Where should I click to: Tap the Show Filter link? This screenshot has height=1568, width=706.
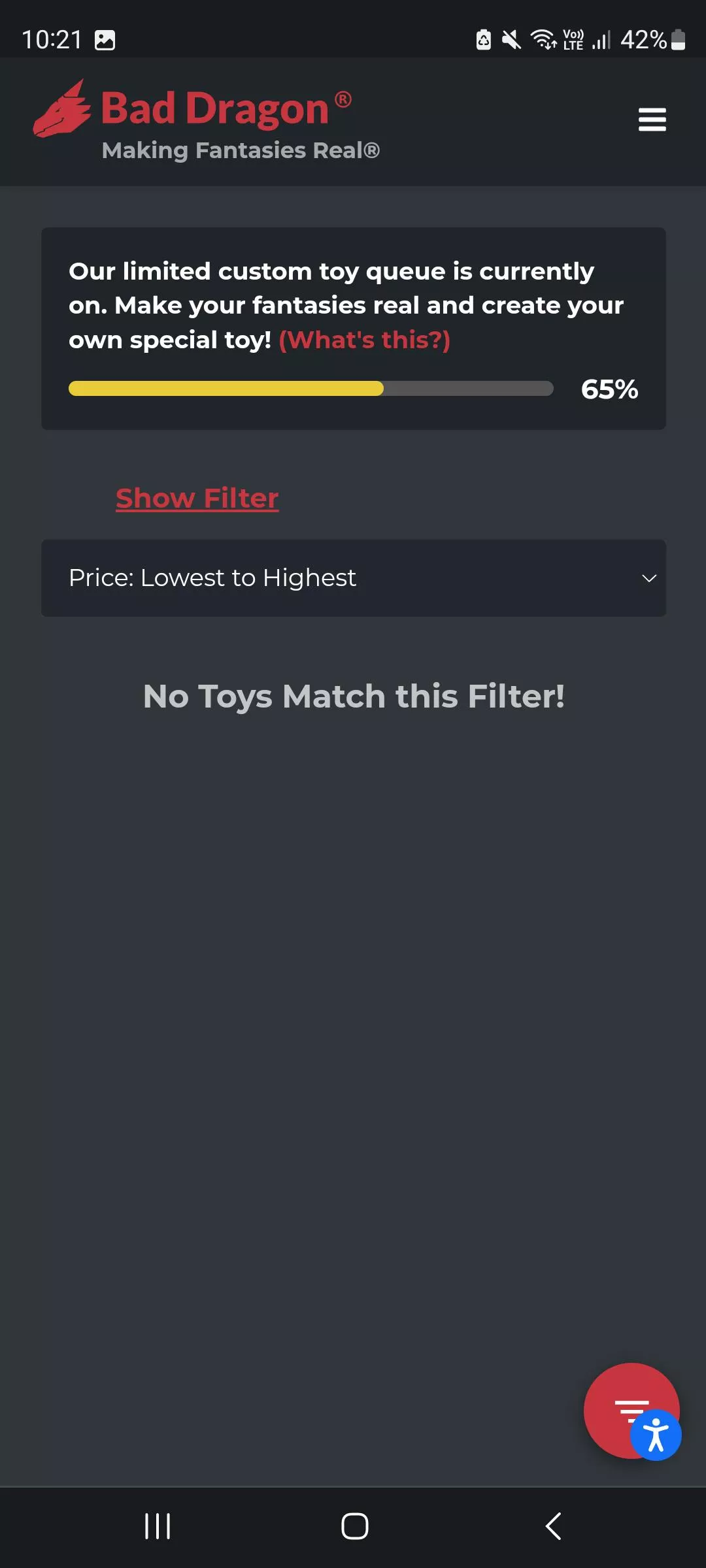coord(197,498)
